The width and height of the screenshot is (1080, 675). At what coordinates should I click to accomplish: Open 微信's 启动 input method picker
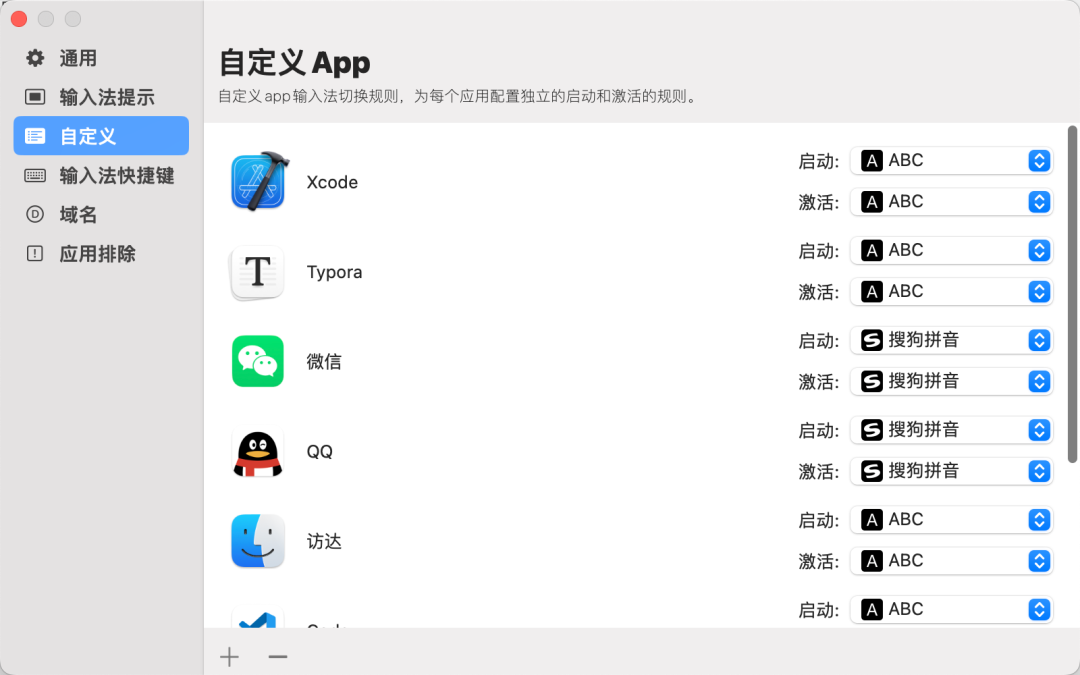click(951, 340)
